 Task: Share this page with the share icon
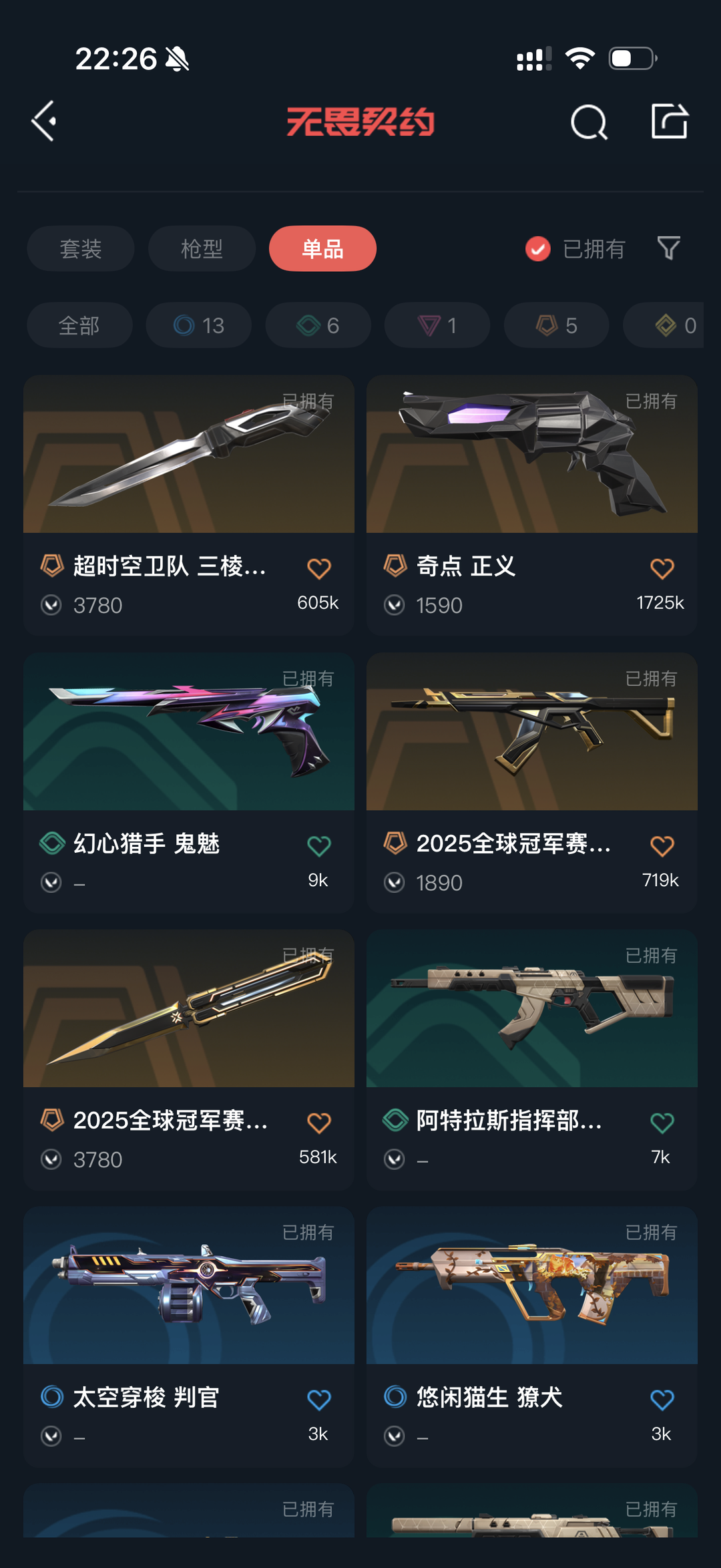669,122
